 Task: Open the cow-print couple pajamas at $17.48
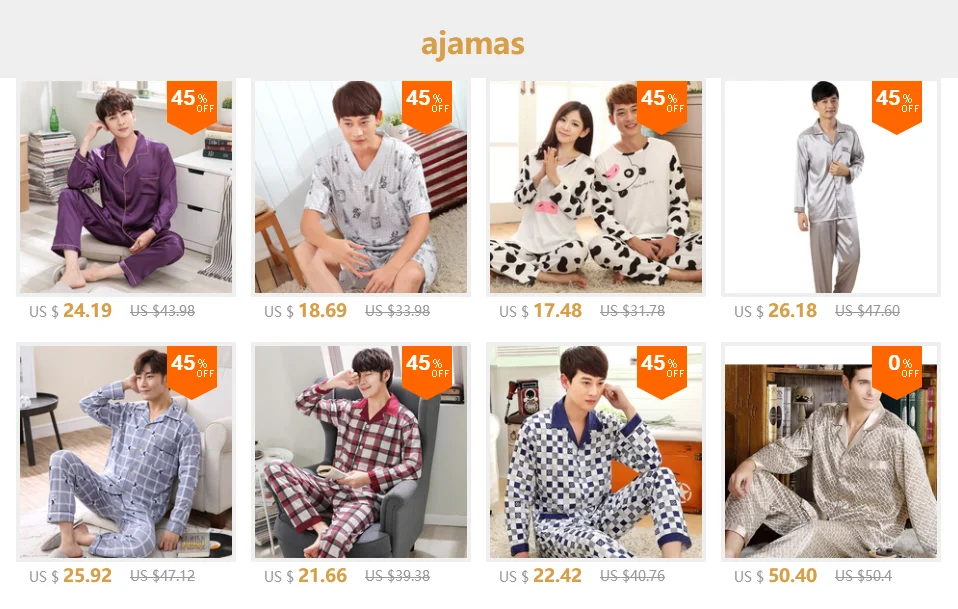(x=596, y=186)
